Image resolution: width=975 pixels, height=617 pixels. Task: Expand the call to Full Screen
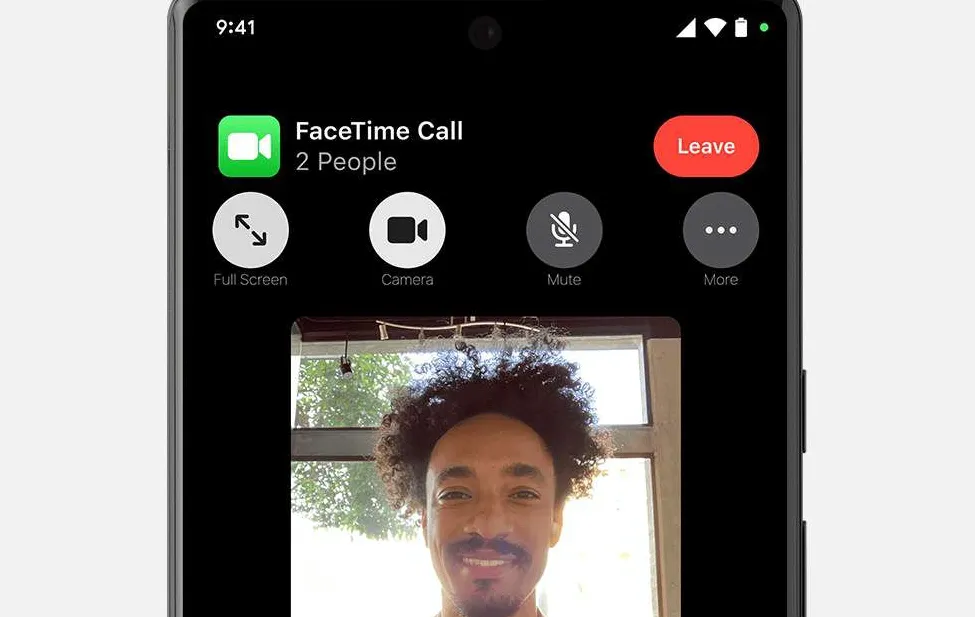(x=250, y=230)
